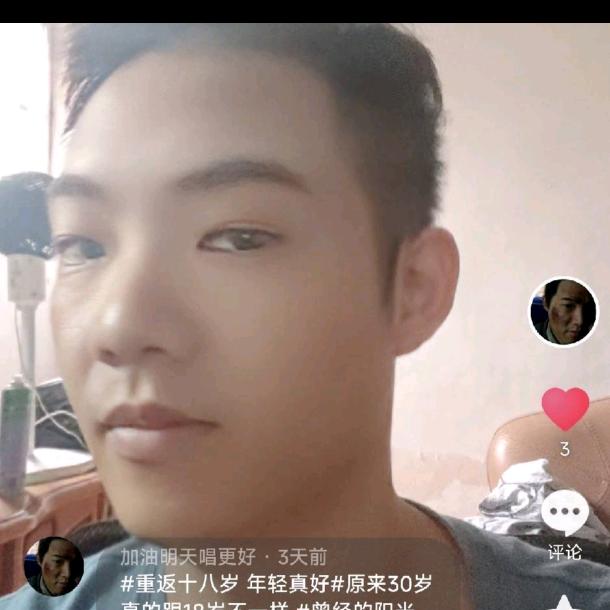Screen dimensions: 610x610
Task: Open the author's avatar above the heart
Action: coord(563,311)
